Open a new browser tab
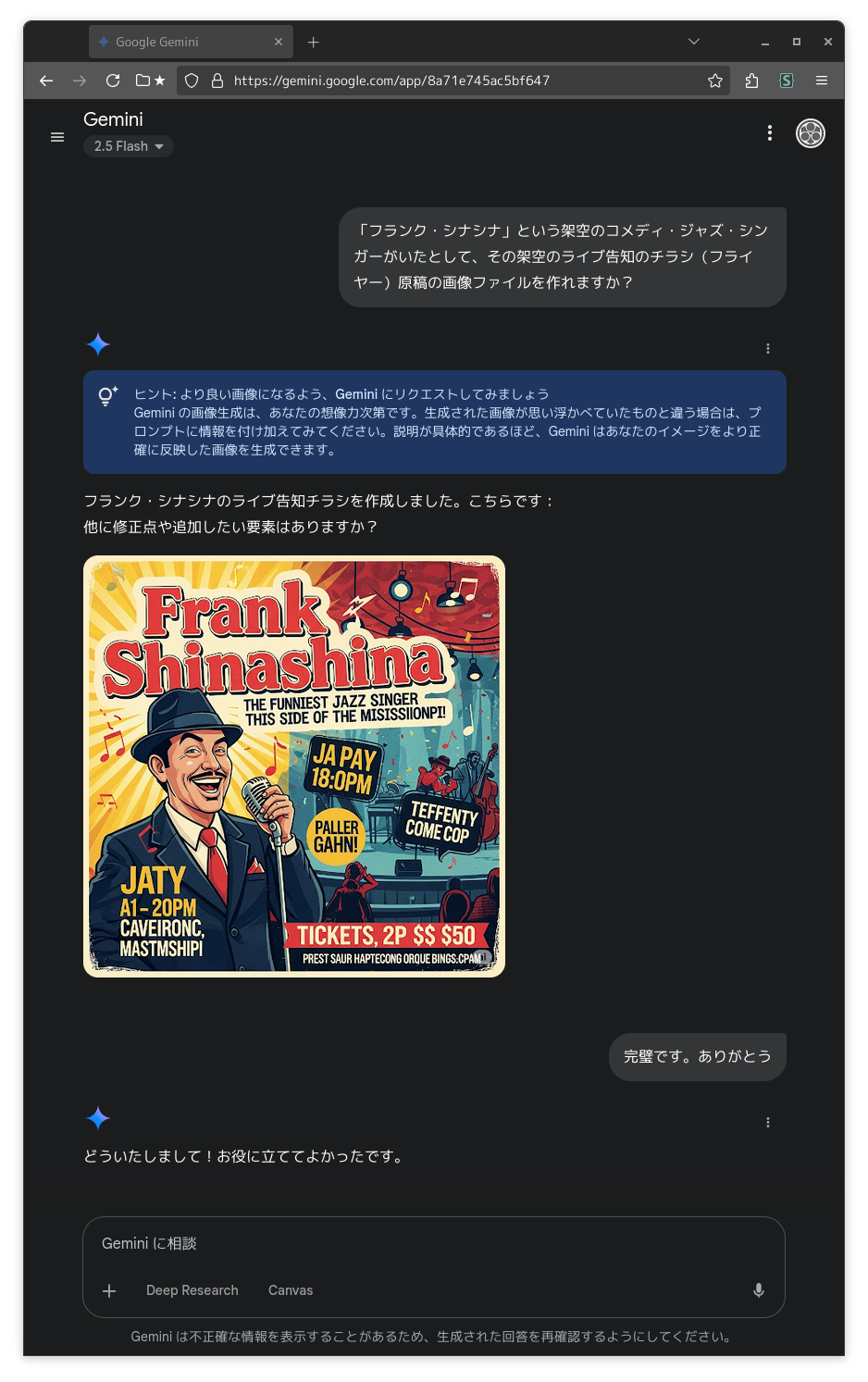This screenshot has width=868, height=1382. [314, 42]
